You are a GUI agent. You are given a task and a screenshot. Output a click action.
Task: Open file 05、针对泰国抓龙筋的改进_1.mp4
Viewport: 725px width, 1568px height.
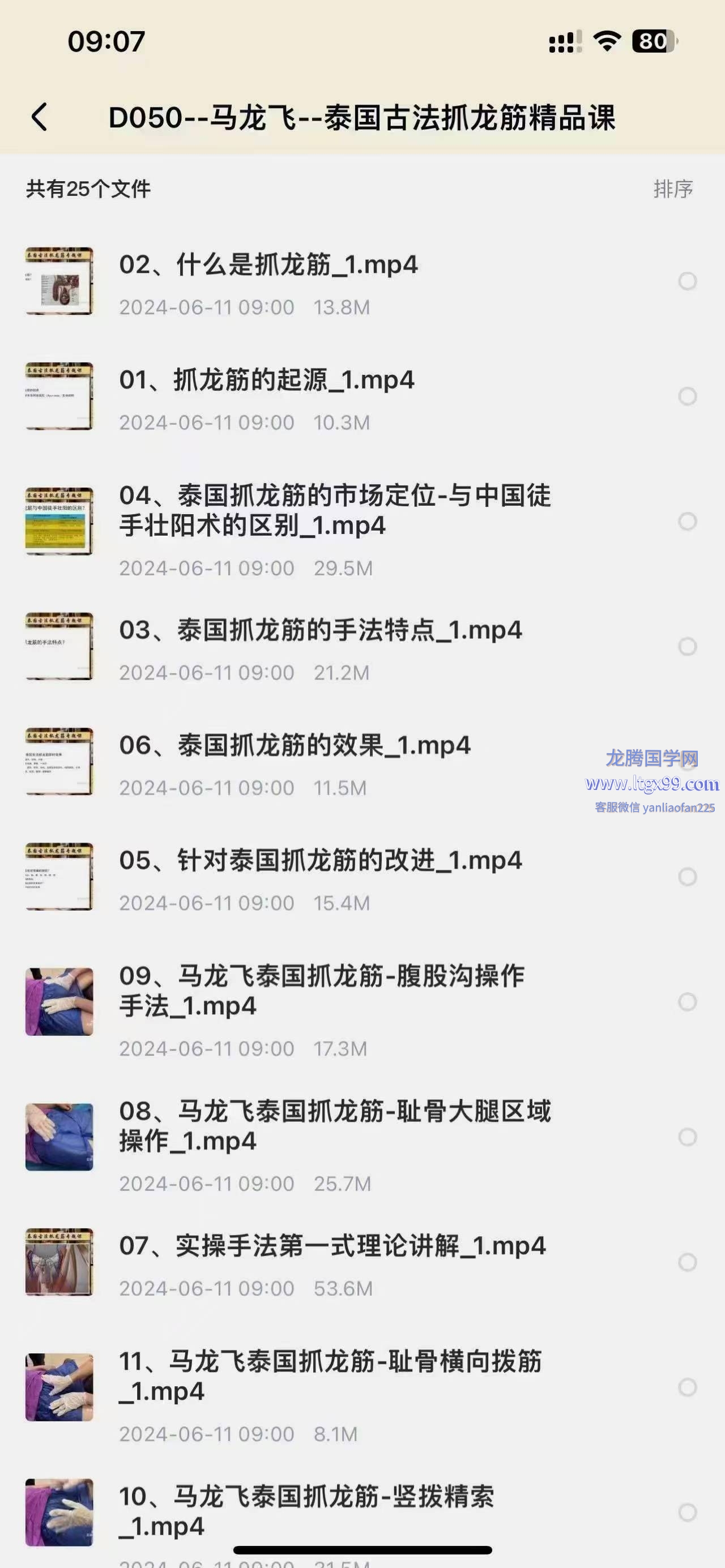[x=320, y=861]
